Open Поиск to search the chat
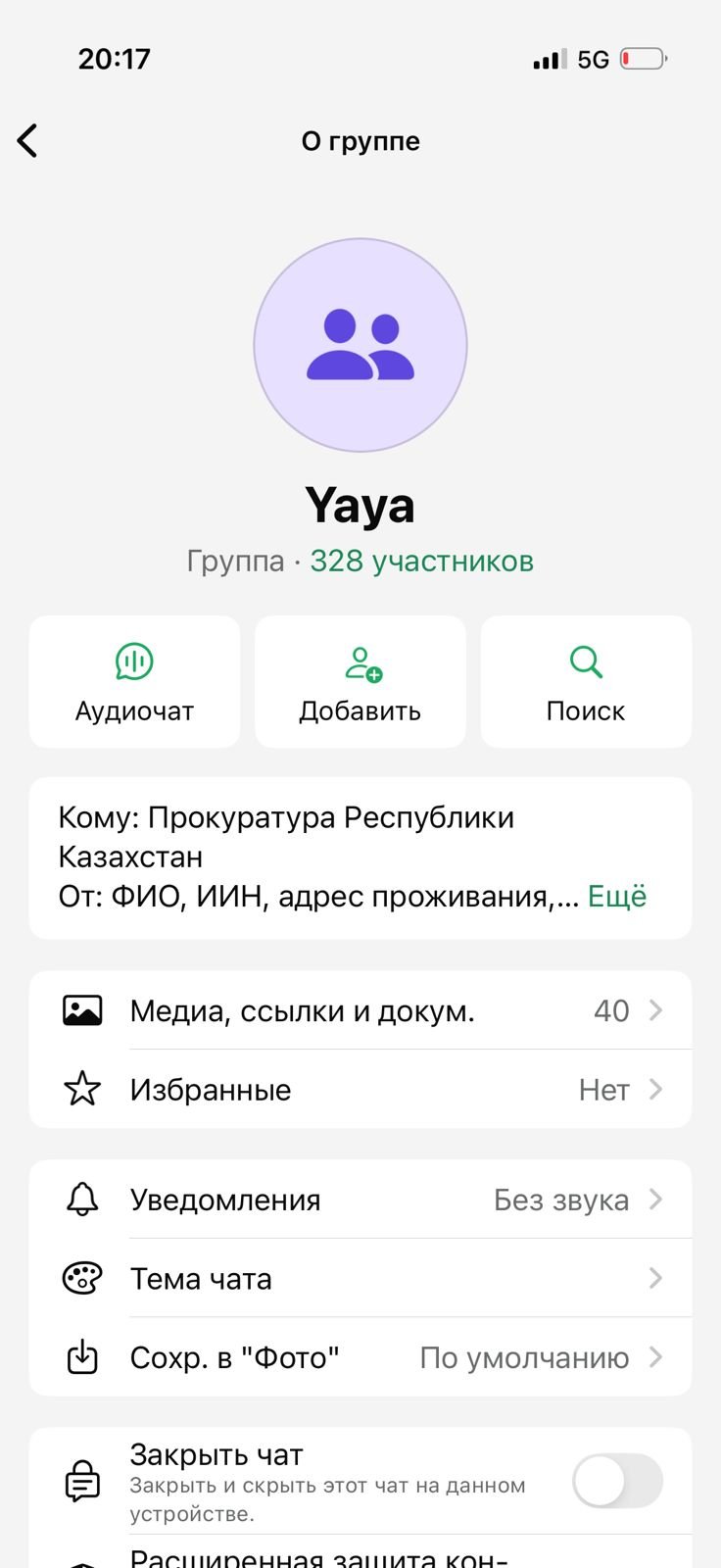Viewport: 721px width, 1568px height. [x=586, y=682]
